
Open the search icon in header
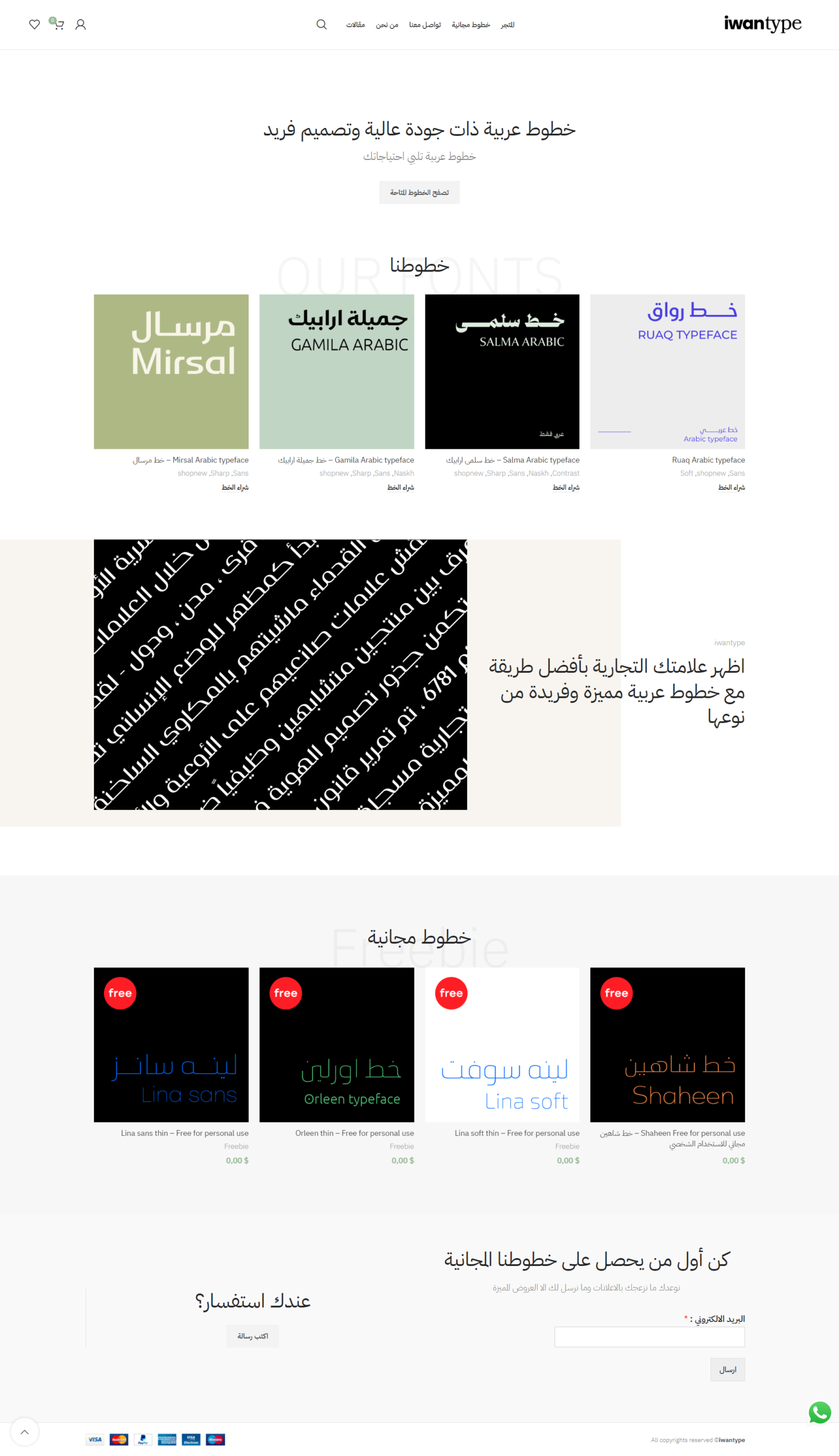tap(321, 24)
